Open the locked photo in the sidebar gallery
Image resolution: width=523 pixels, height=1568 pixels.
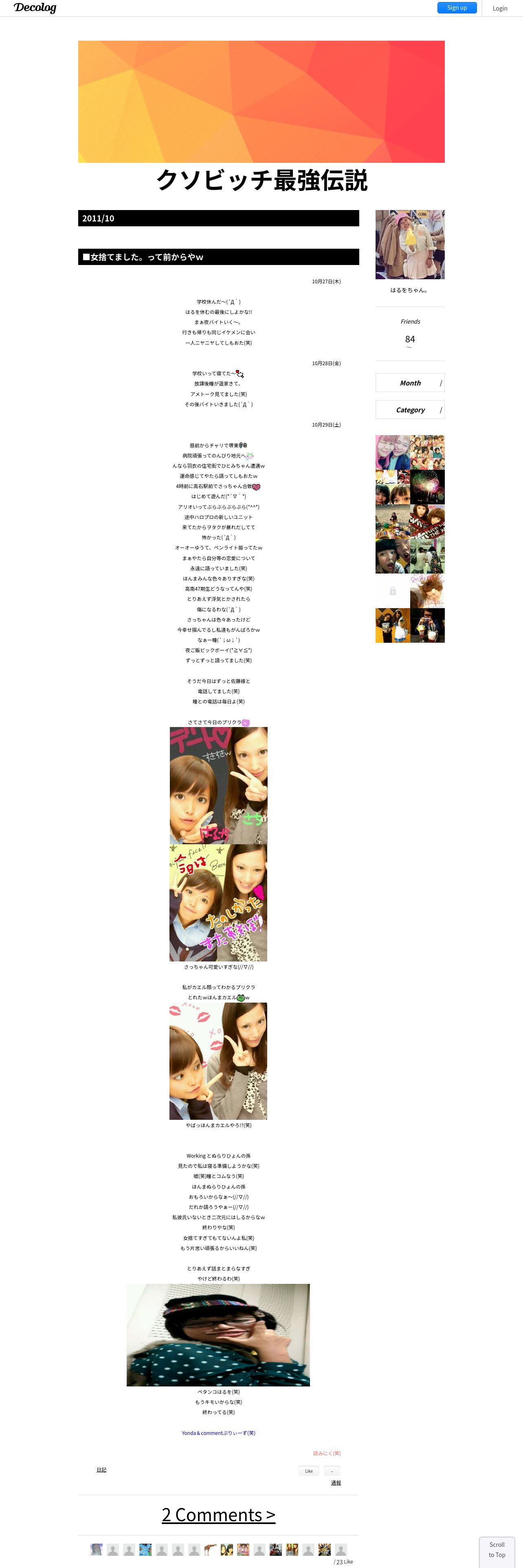[393, 590]
